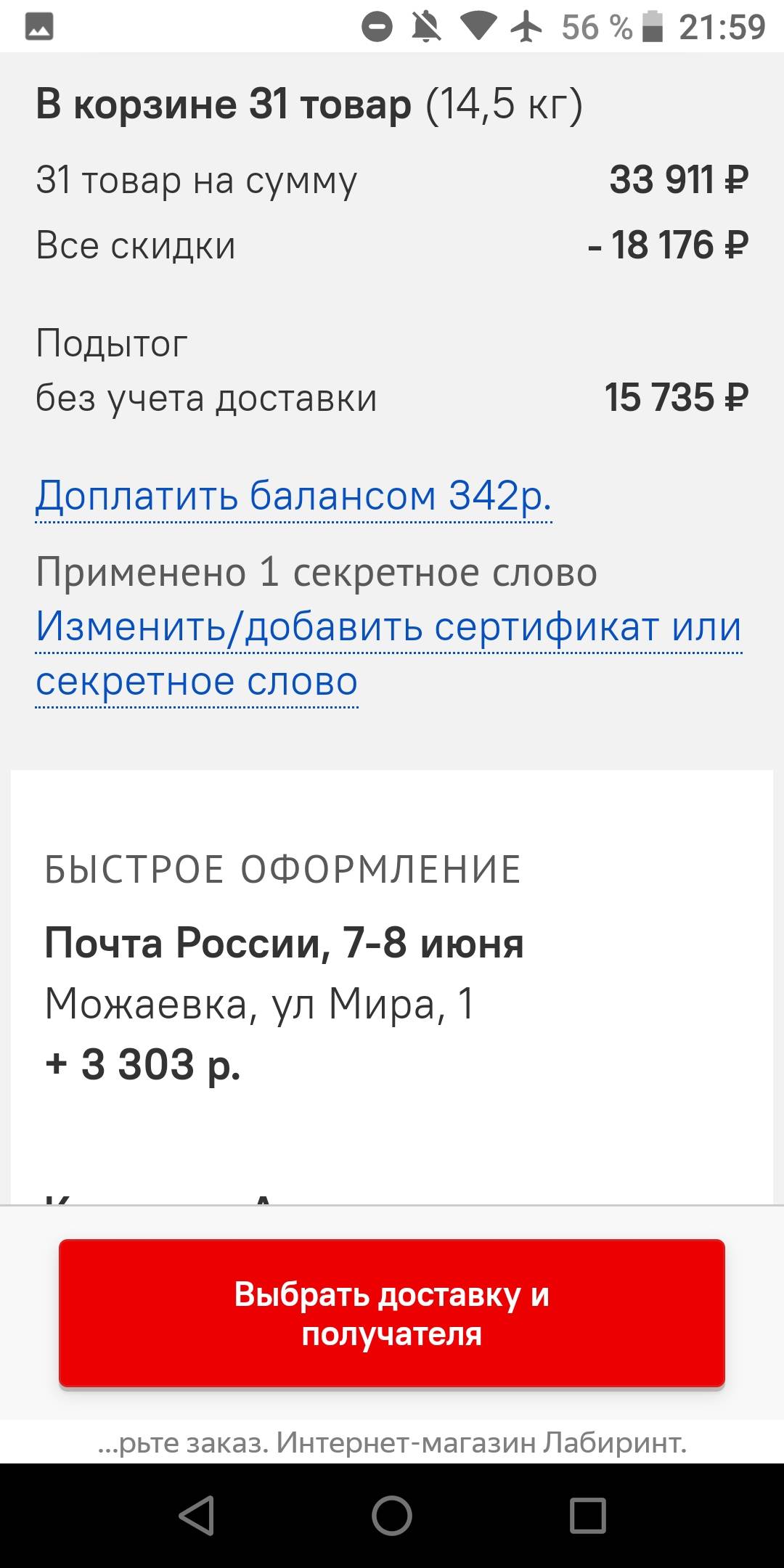Open 'Изменить/добавить сертификат или секретное слово' link
This screenshot has width=784, height=1568.
[388, 654]
